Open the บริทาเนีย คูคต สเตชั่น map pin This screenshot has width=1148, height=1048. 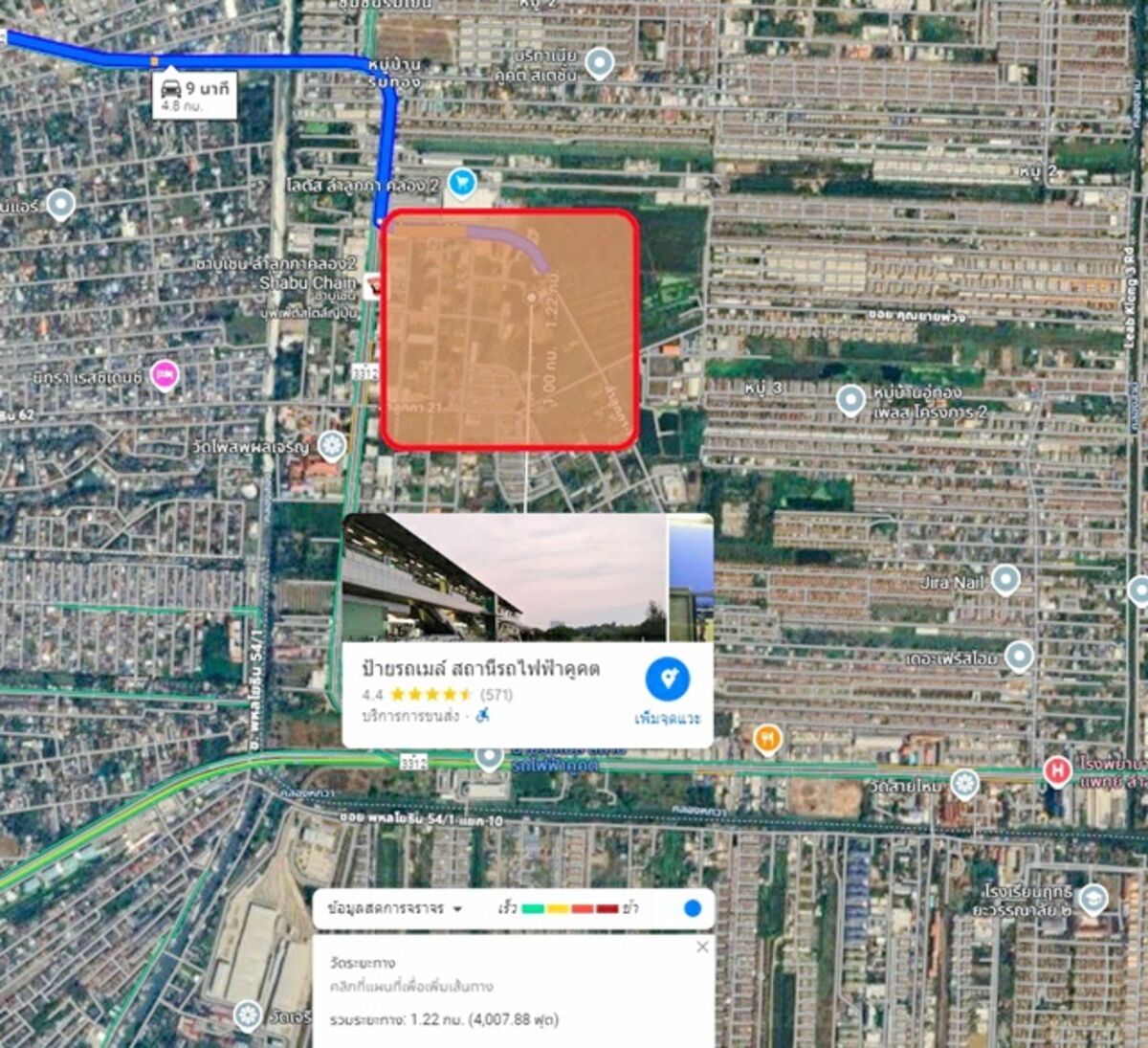[599, 62]
